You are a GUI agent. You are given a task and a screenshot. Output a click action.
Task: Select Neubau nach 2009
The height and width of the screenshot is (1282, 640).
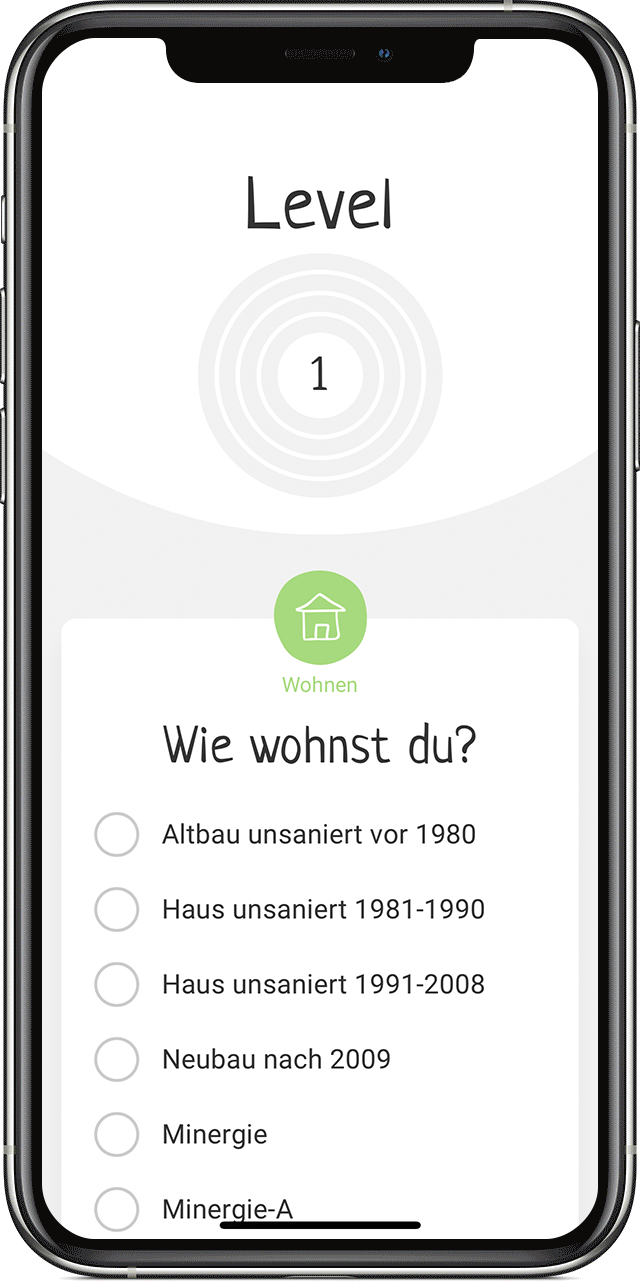(x=117, y=1059)
